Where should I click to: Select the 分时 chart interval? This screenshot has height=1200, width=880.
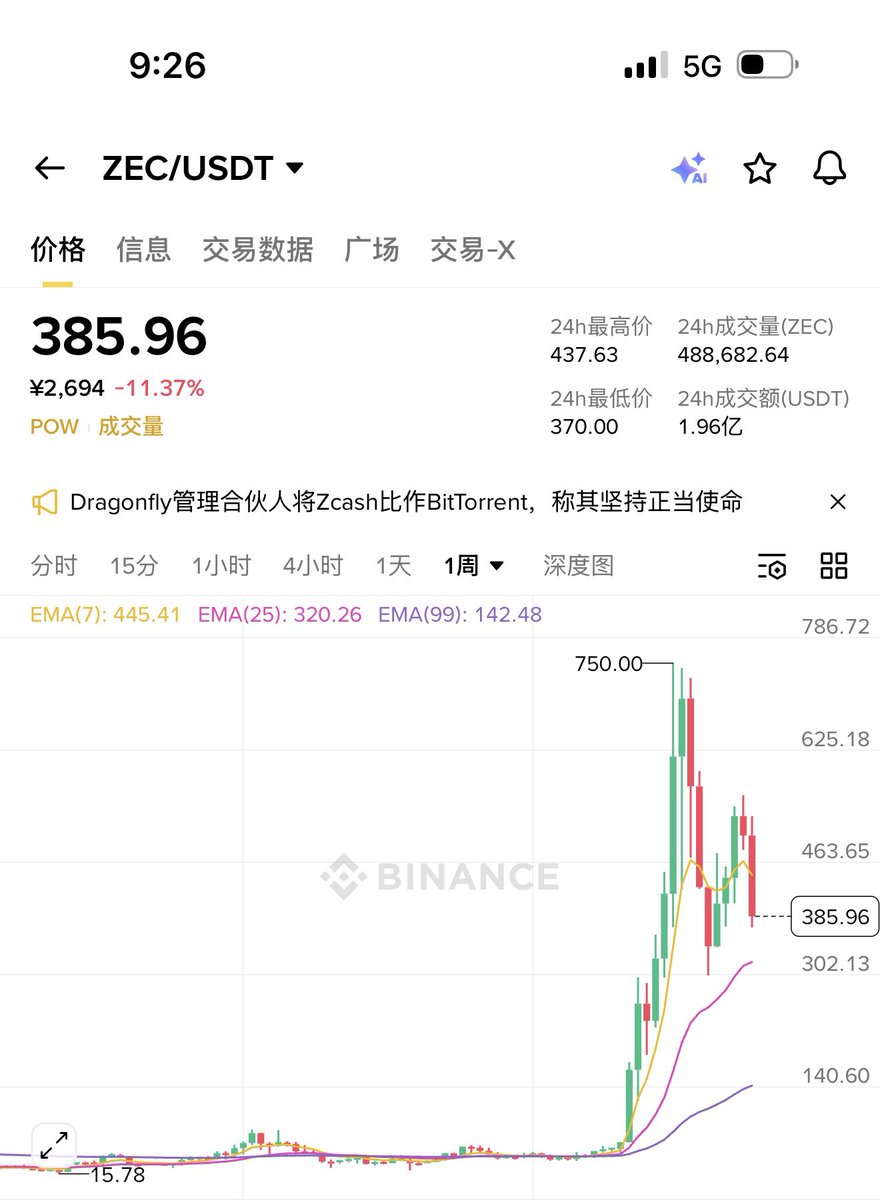(x=54, y=566)
